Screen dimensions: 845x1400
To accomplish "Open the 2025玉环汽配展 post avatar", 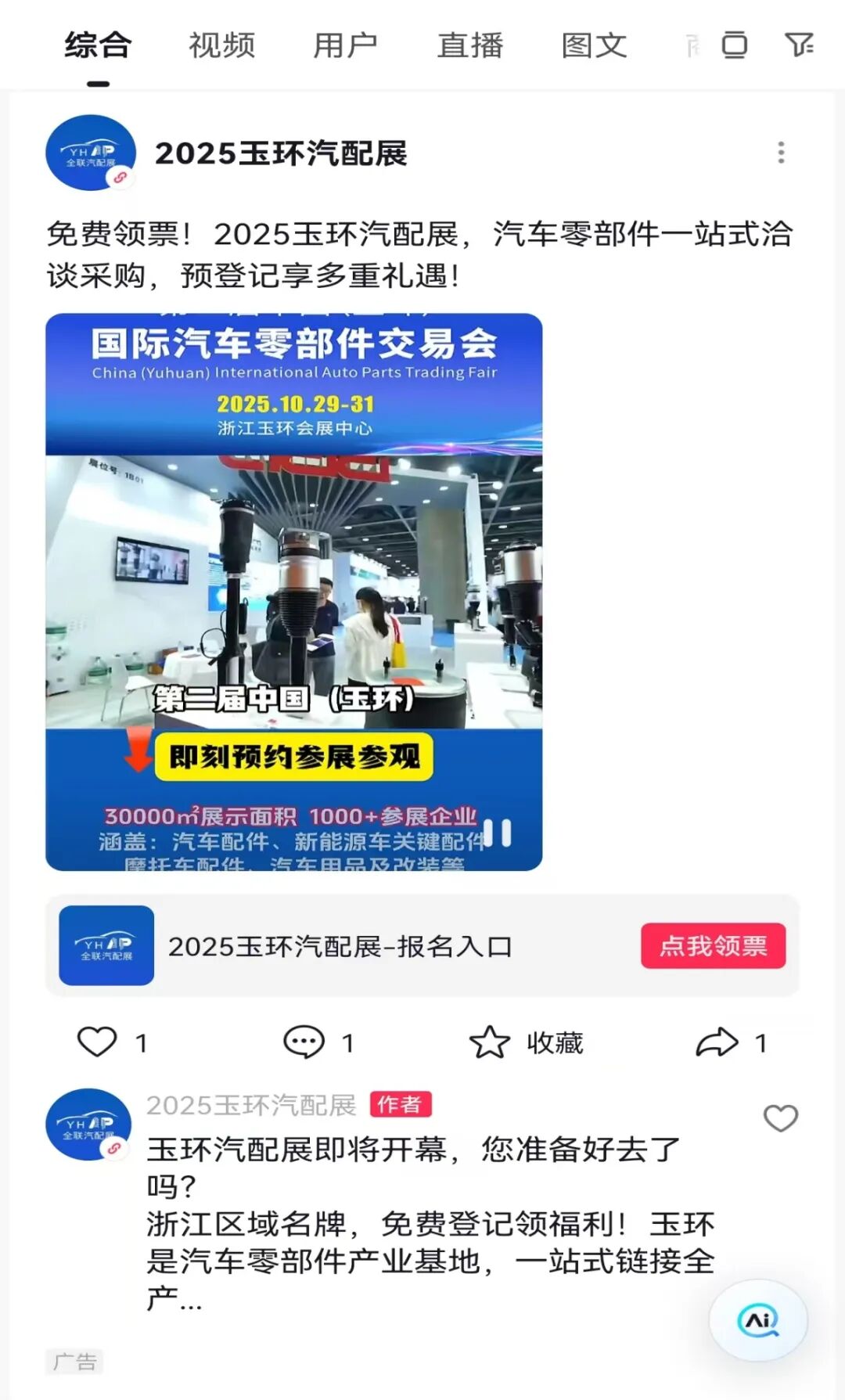I will coord(91,153).
